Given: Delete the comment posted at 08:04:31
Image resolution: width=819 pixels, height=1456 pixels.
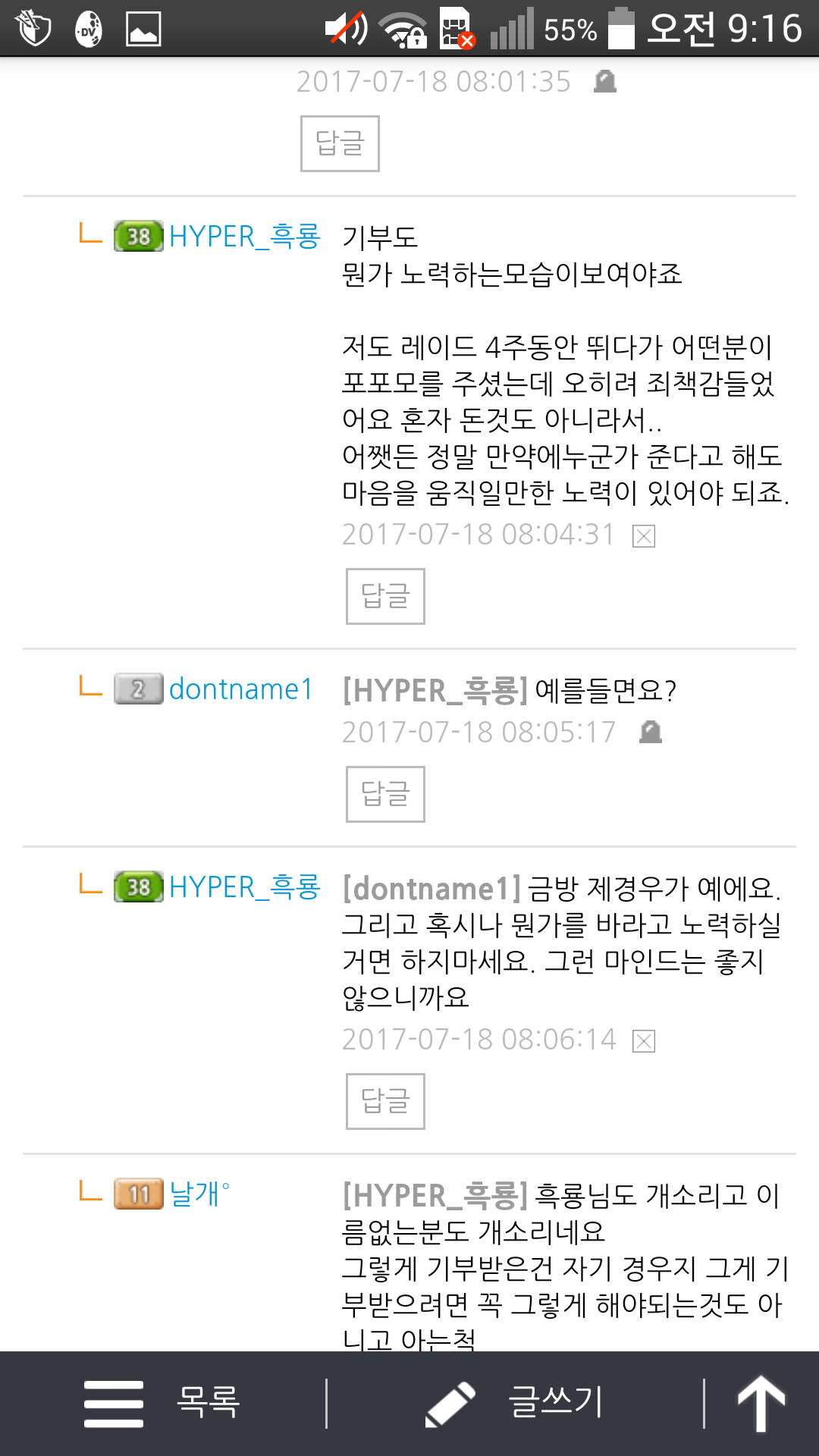Looking at the screenshot, I should 644,536.
